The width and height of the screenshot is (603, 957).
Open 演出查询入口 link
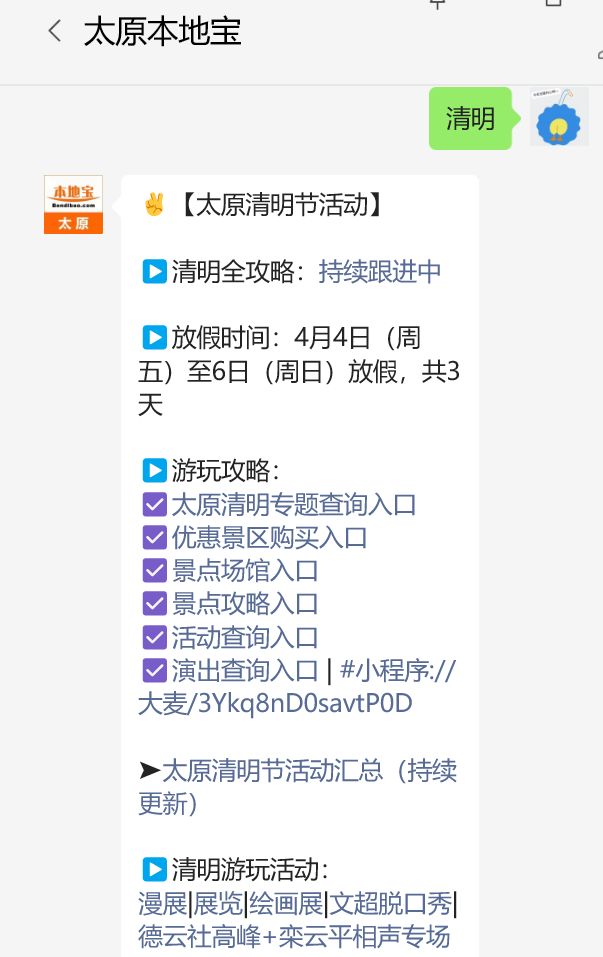coord(244,670)
